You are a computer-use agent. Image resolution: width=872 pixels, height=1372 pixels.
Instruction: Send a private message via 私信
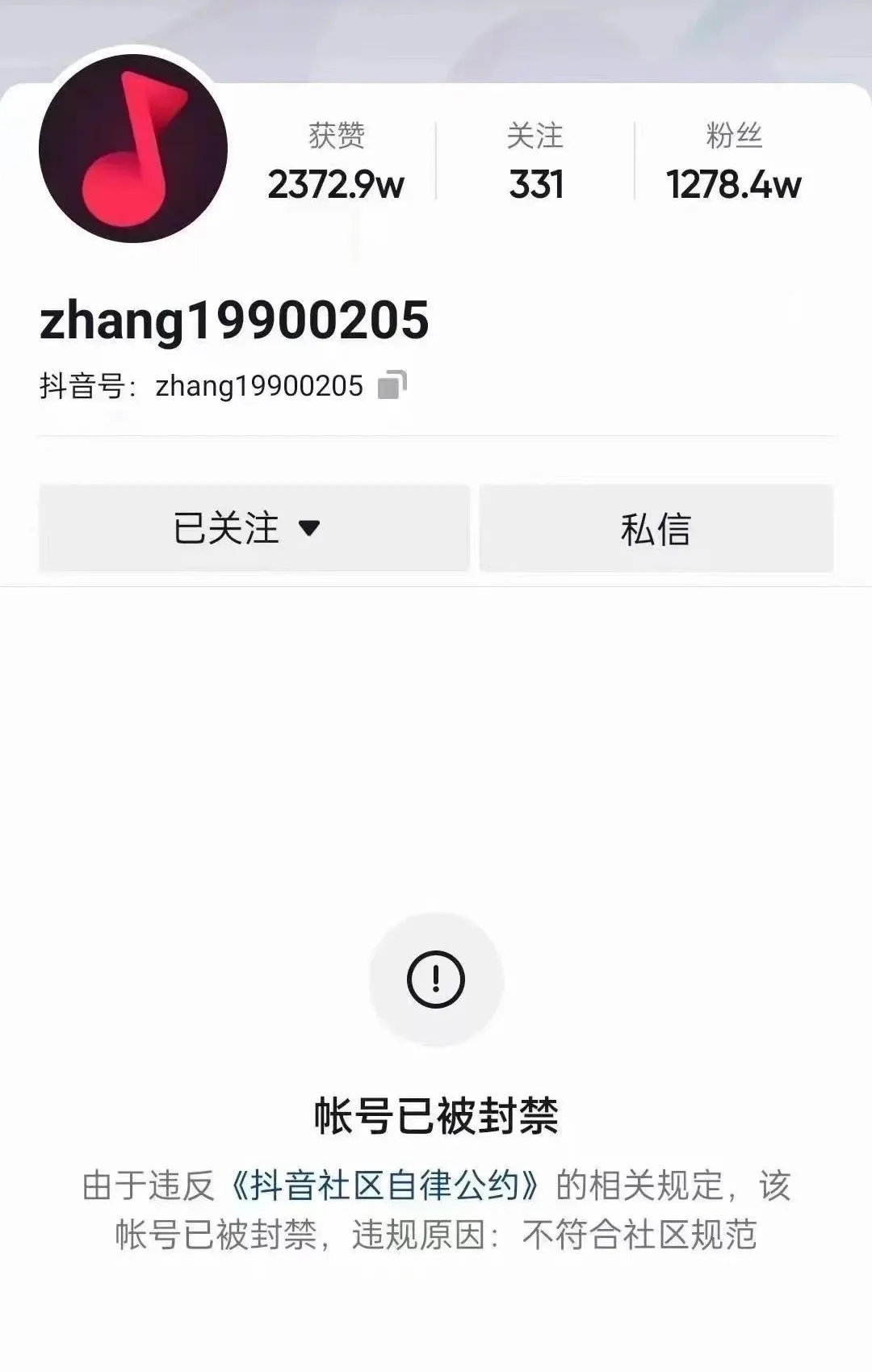click(x=656, y=528)
